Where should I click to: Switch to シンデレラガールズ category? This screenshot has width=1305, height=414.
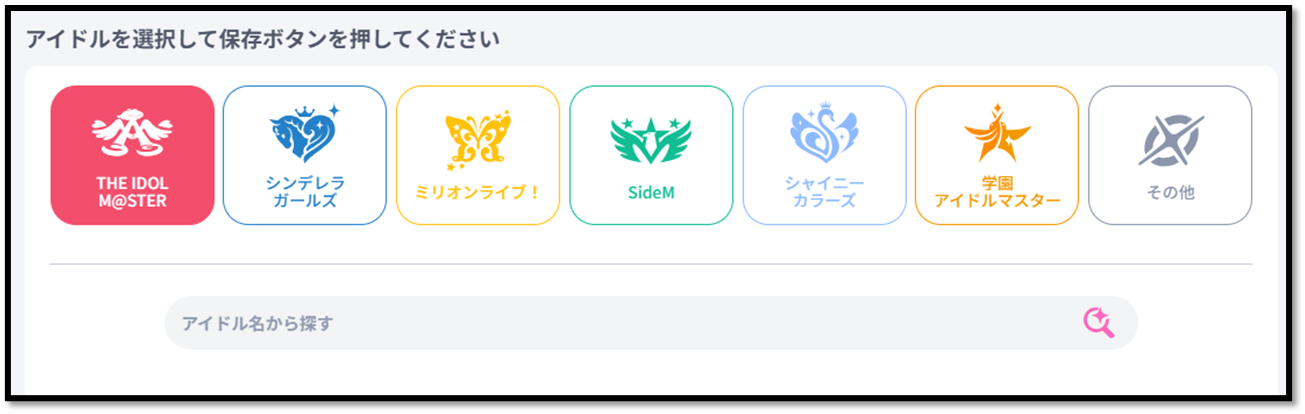click(x=305, y=155)
